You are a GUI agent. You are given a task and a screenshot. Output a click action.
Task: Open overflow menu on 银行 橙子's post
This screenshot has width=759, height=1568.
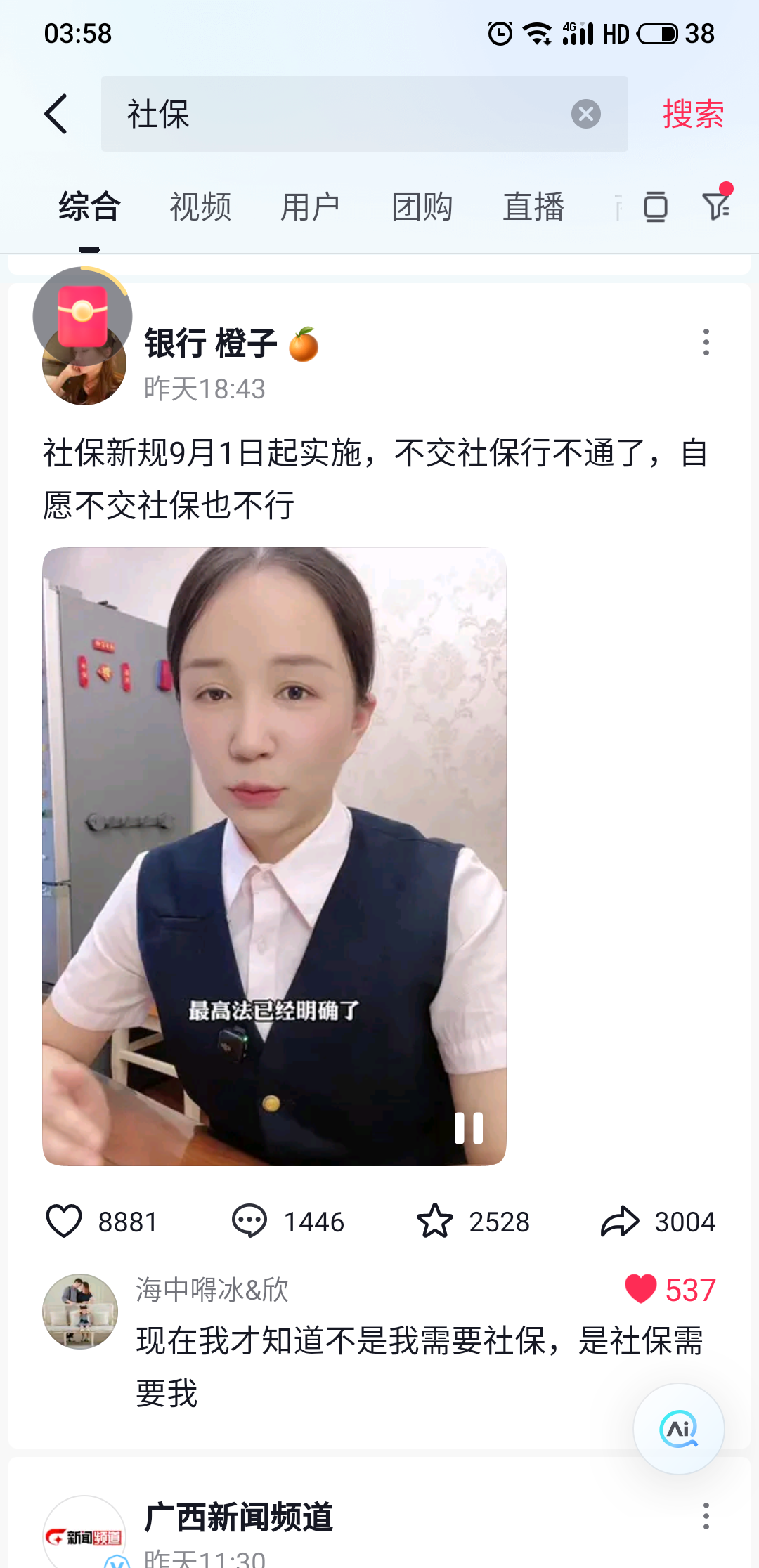pos(706,343)
